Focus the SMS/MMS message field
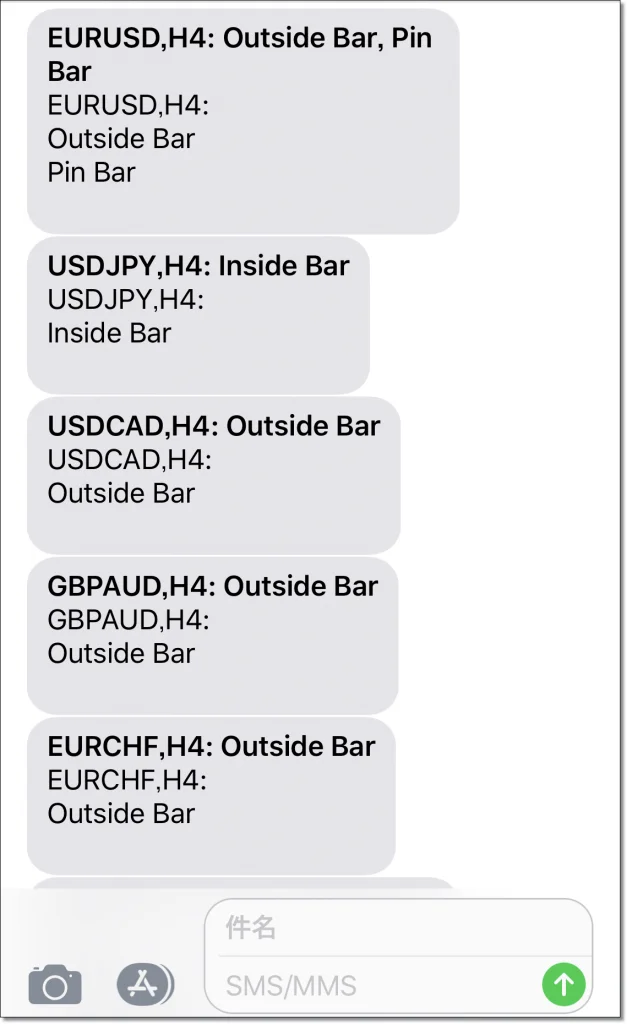This screenshot has width=627, height=1024. [x=379, y=985]
